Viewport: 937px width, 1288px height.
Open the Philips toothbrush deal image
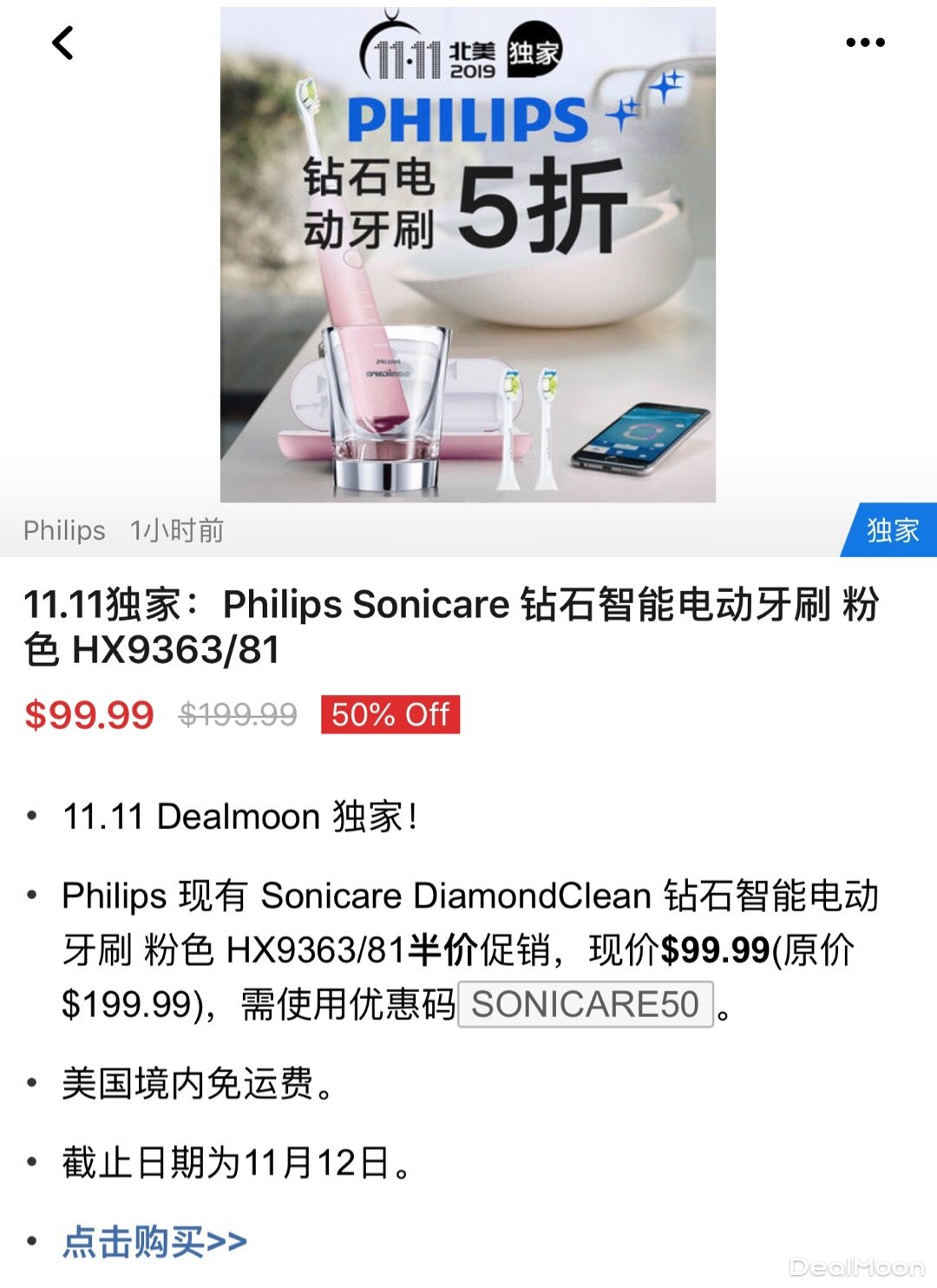[x=468, y=254]
